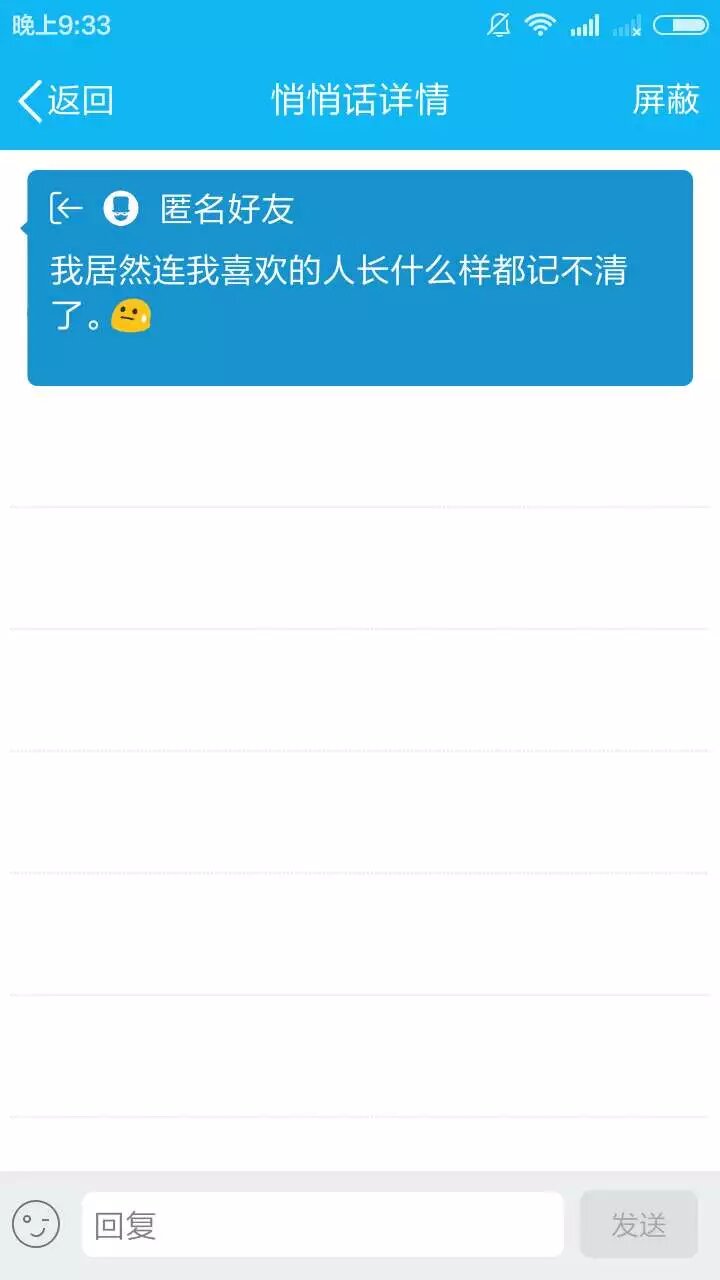Tap the 发送 send button
Screen dimensions: 720x1280
click(x=638, y=1224)
